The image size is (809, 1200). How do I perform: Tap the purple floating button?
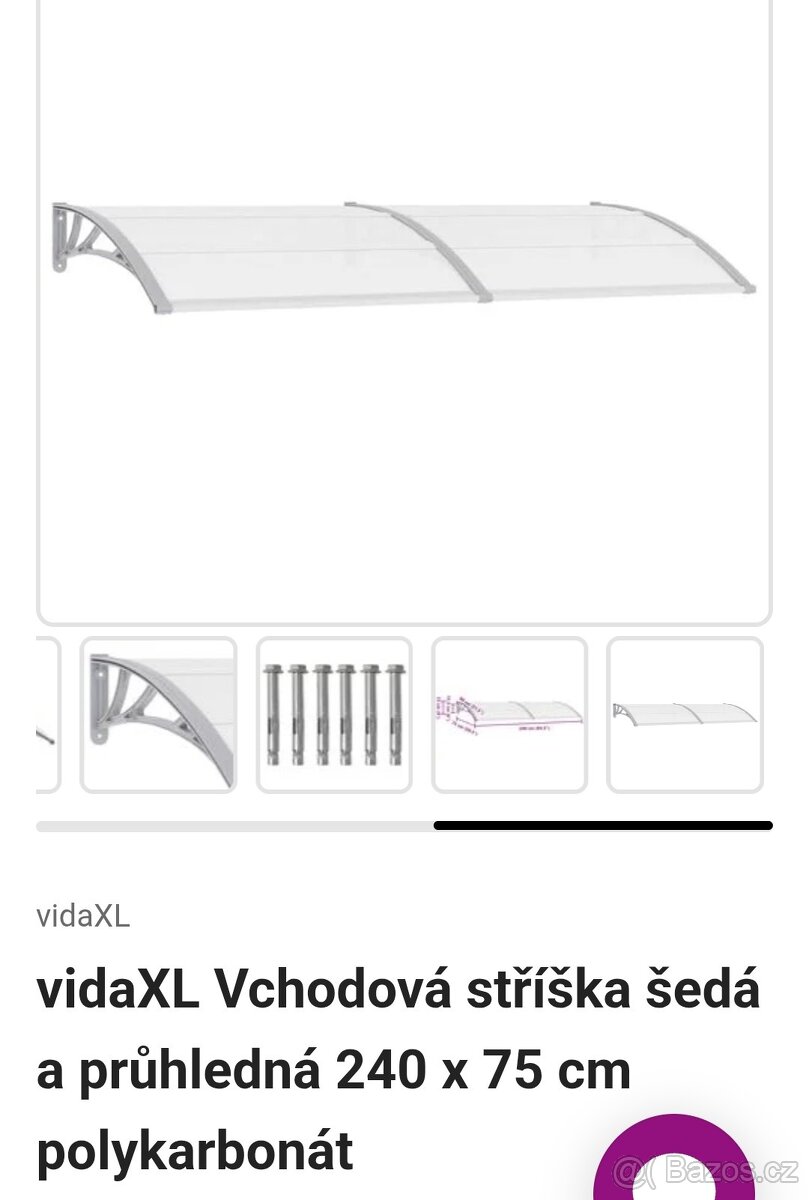pos(675,1165)
